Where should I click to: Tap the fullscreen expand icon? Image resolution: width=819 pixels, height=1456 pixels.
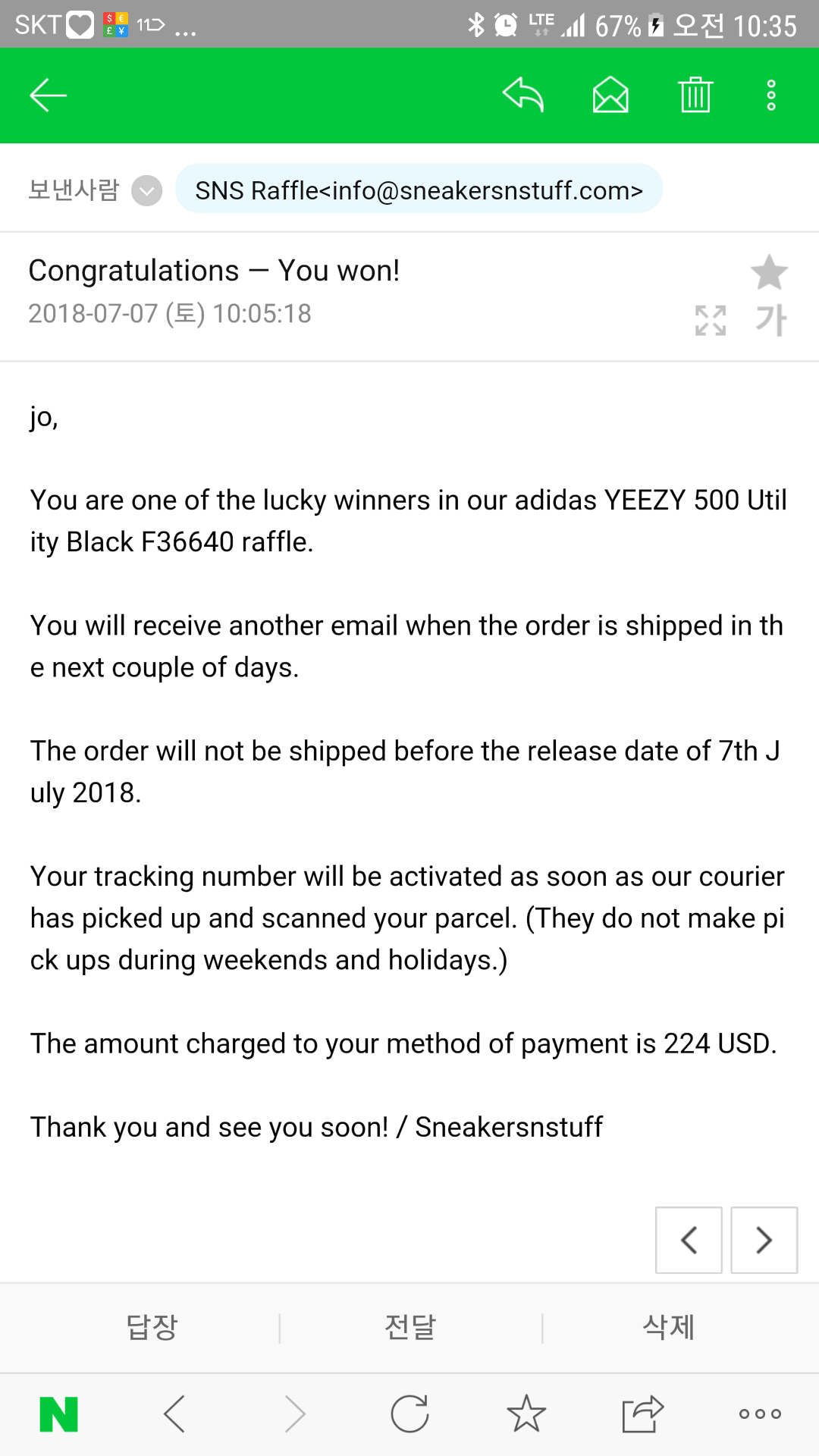pos(711,320)
